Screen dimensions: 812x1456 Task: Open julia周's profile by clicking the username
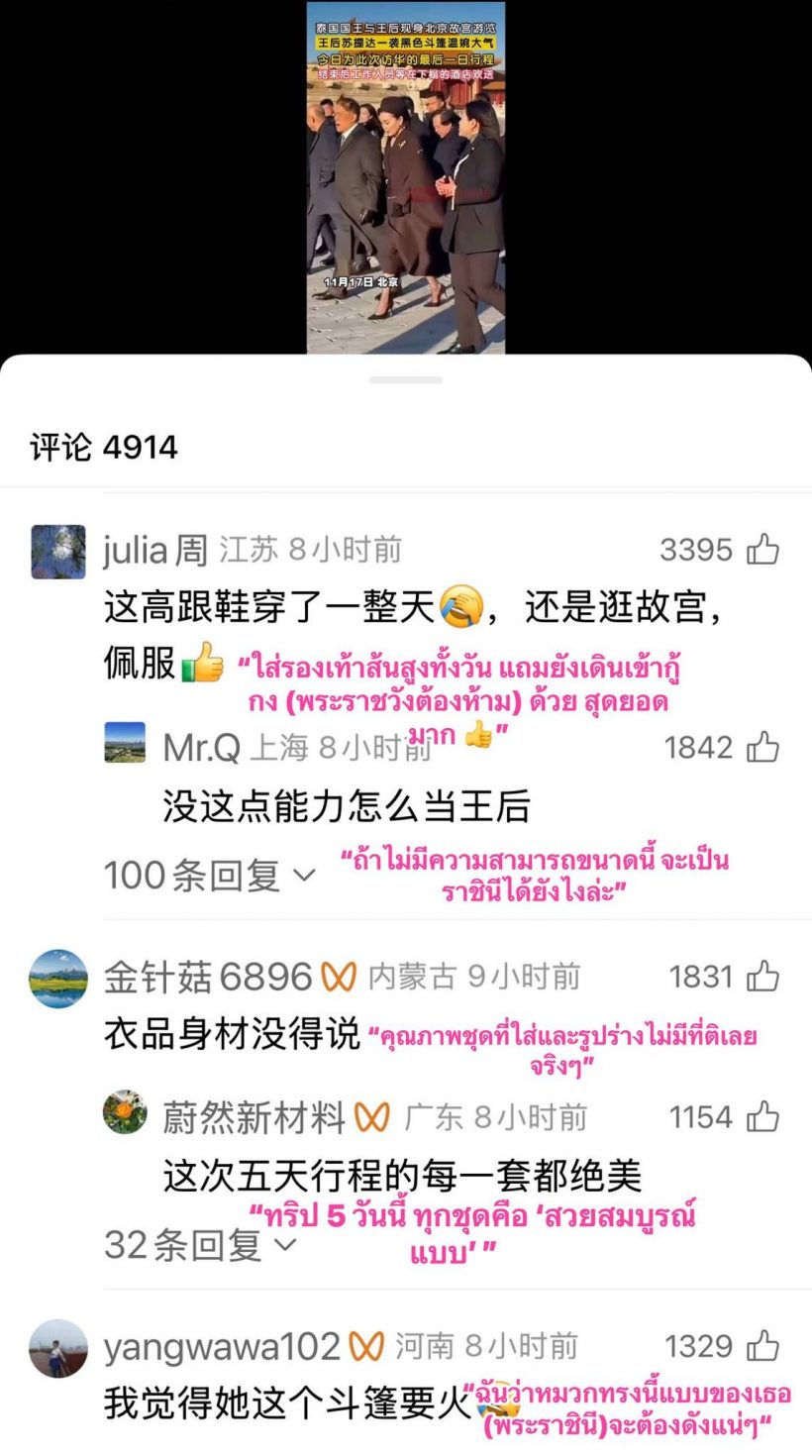[154, 548]
